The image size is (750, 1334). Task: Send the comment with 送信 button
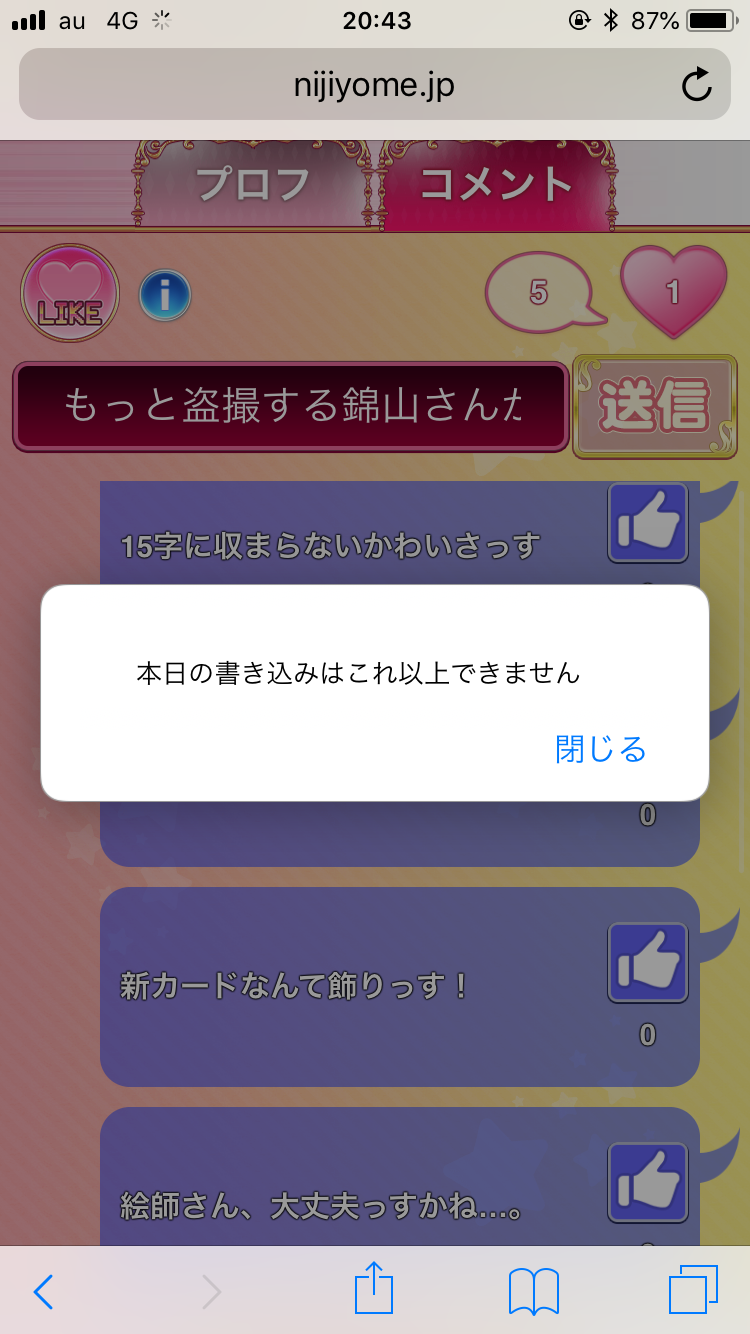655,406
